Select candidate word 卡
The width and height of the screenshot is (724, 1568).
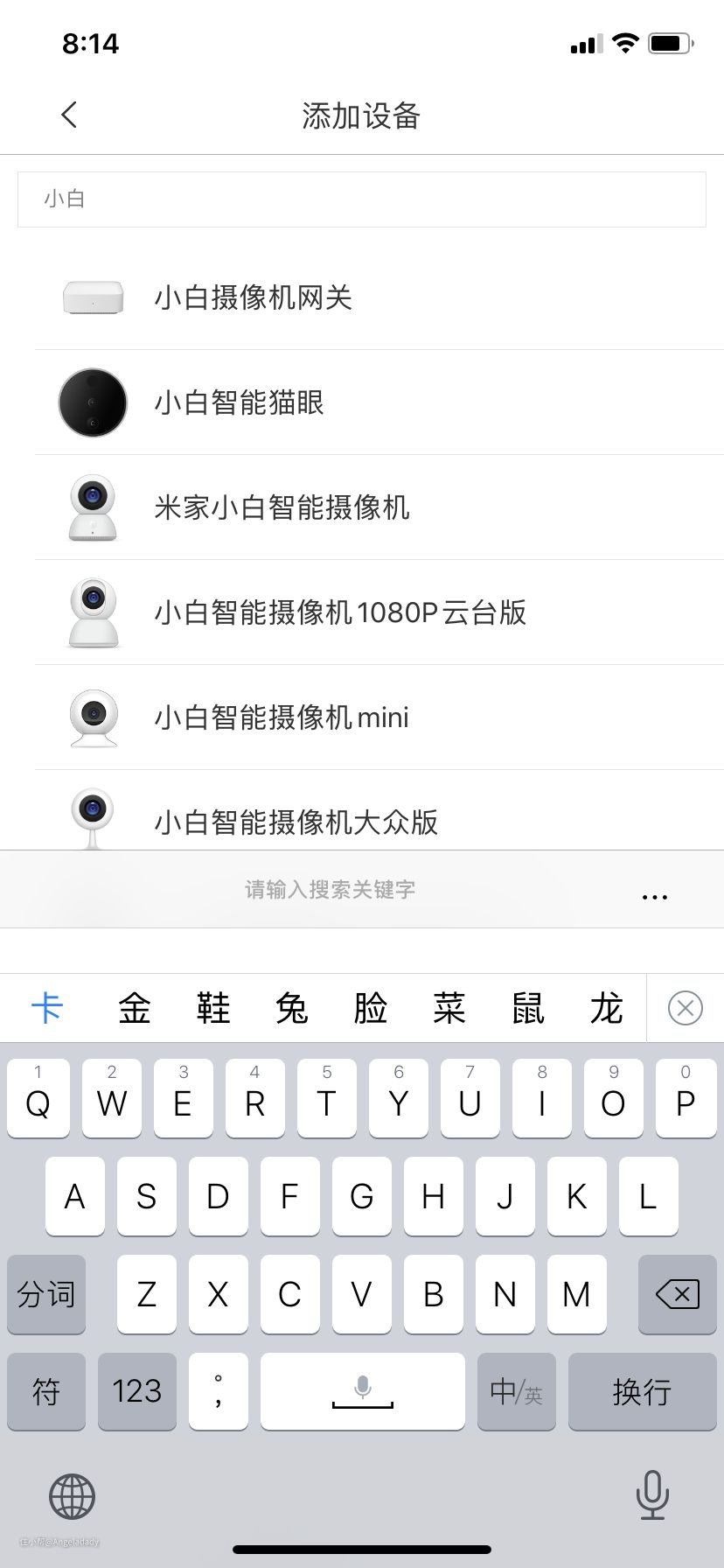tap(47, 1008)
